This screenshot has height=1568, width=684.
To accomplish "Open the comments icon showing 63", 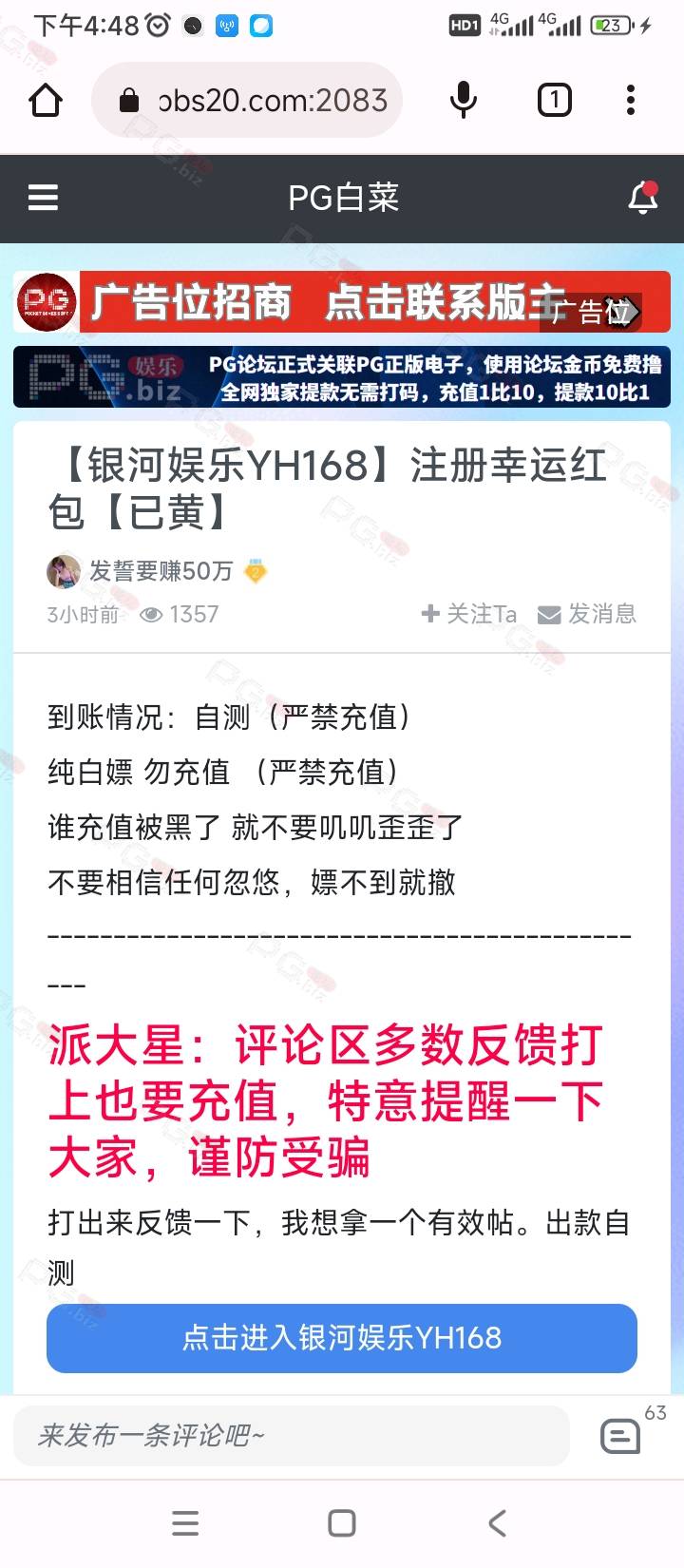I will click(621, 1436).
